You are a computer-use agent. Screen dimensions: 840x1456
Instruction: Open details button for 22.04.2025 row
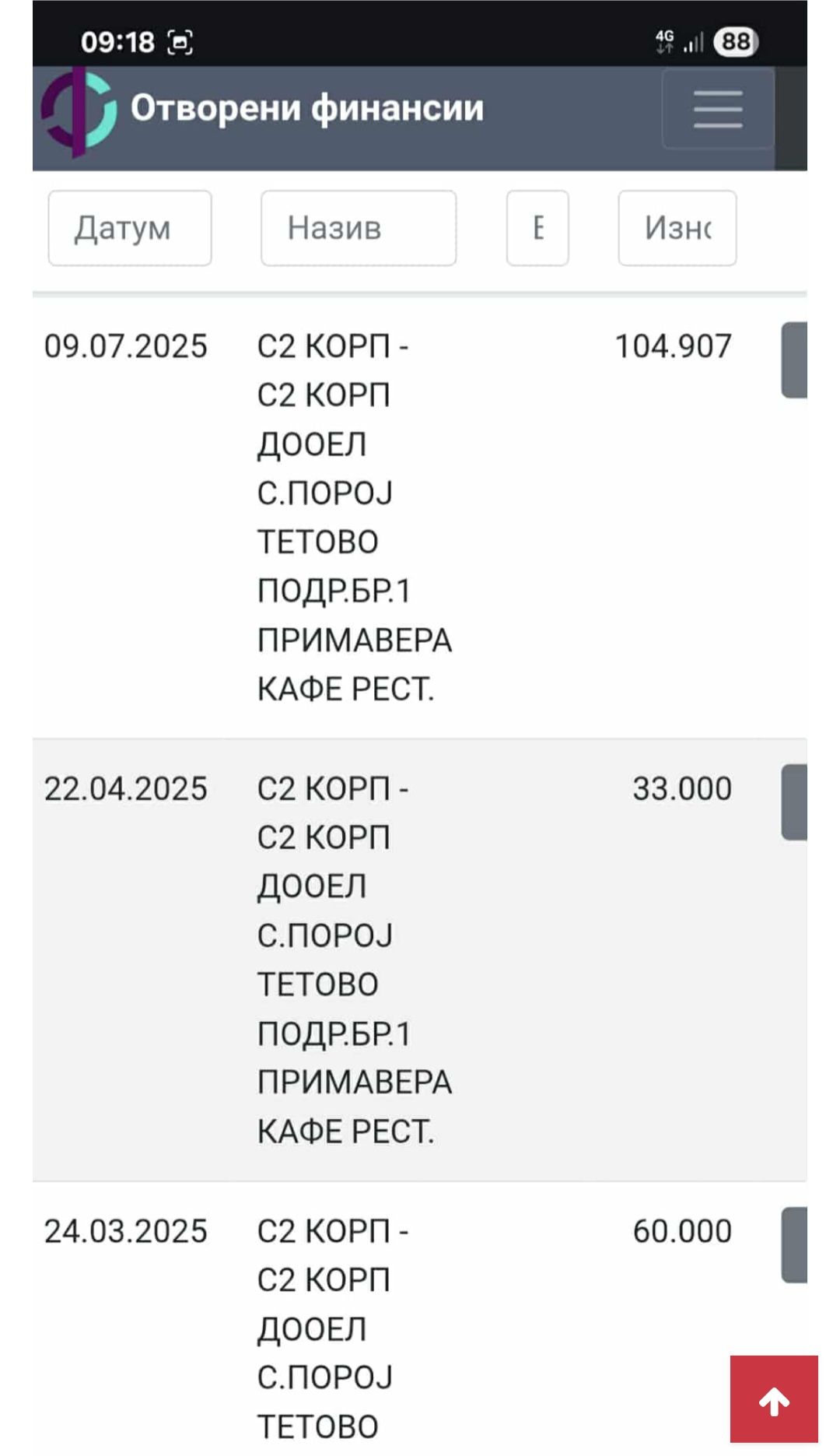click(794, 802)
